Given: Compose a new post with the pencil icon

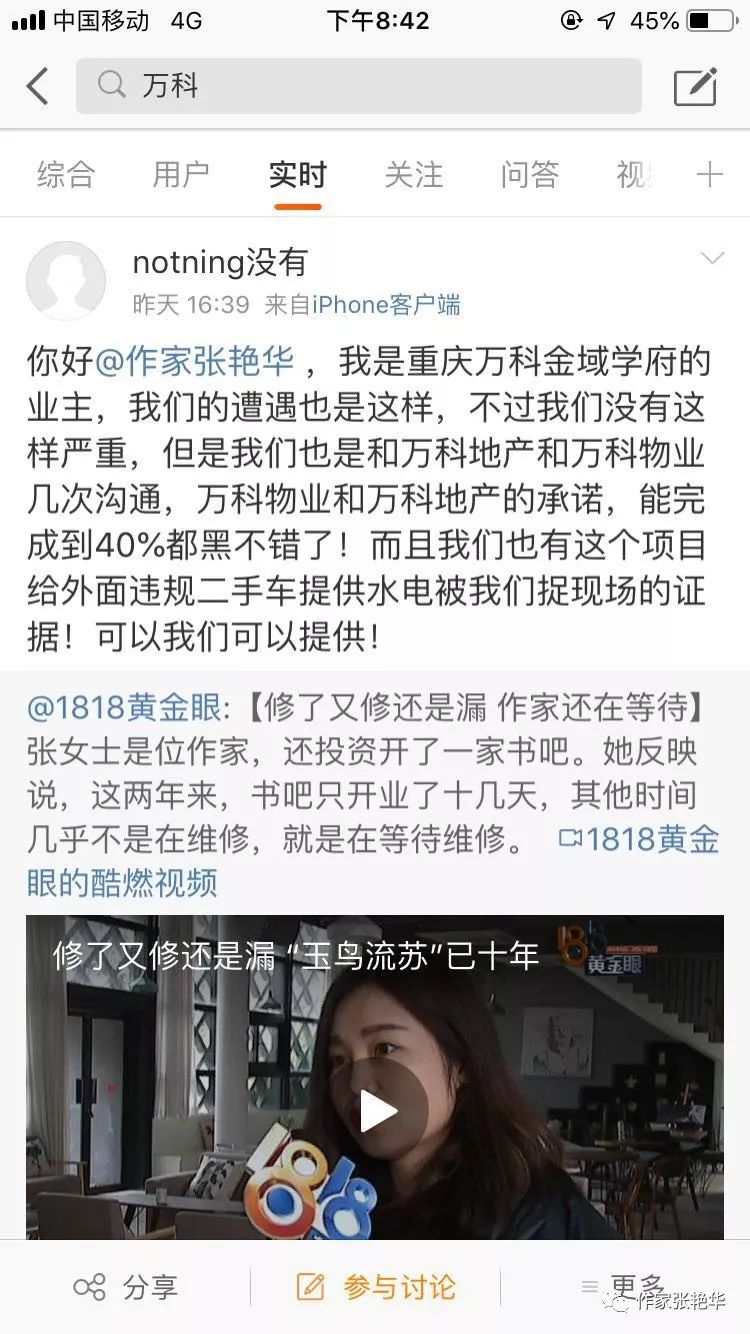Looking at the screenshot, I should point(695,87).
